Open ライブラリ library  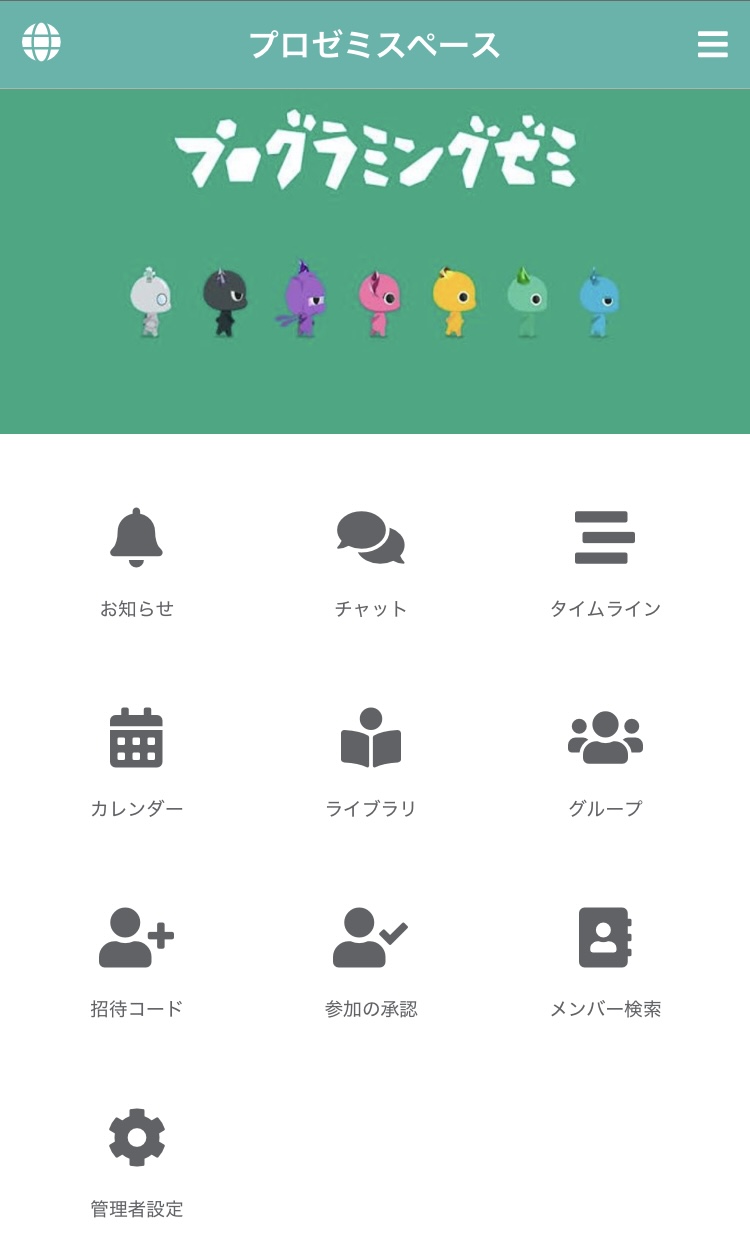pos(371,762)
